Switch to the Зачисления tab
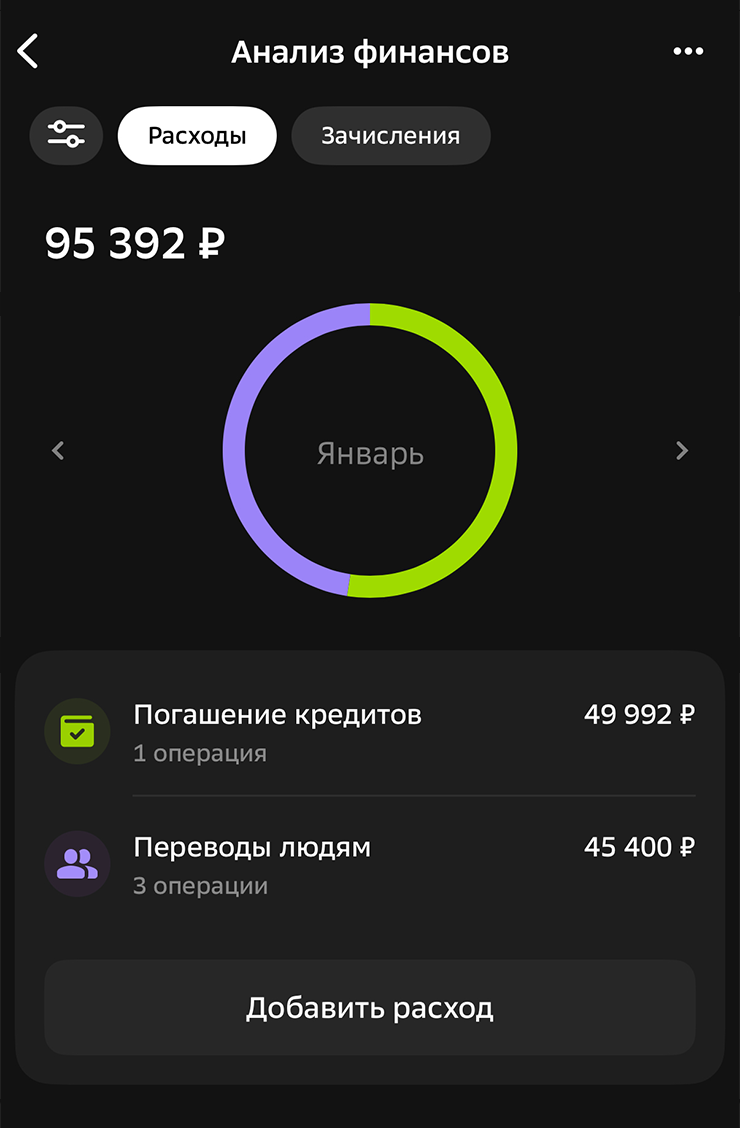Image resolution: width=740 pixels, height=1128 pixels. pyautogui.click(x=390, y=135)
